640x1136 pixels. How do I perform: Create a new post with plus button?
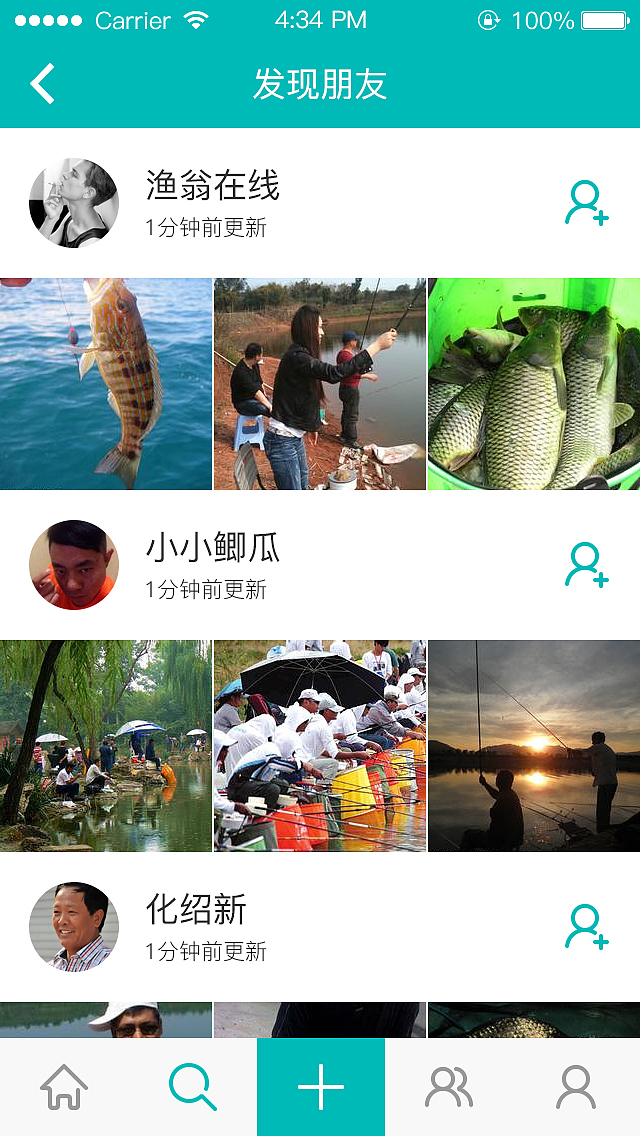pos(321,1087)
